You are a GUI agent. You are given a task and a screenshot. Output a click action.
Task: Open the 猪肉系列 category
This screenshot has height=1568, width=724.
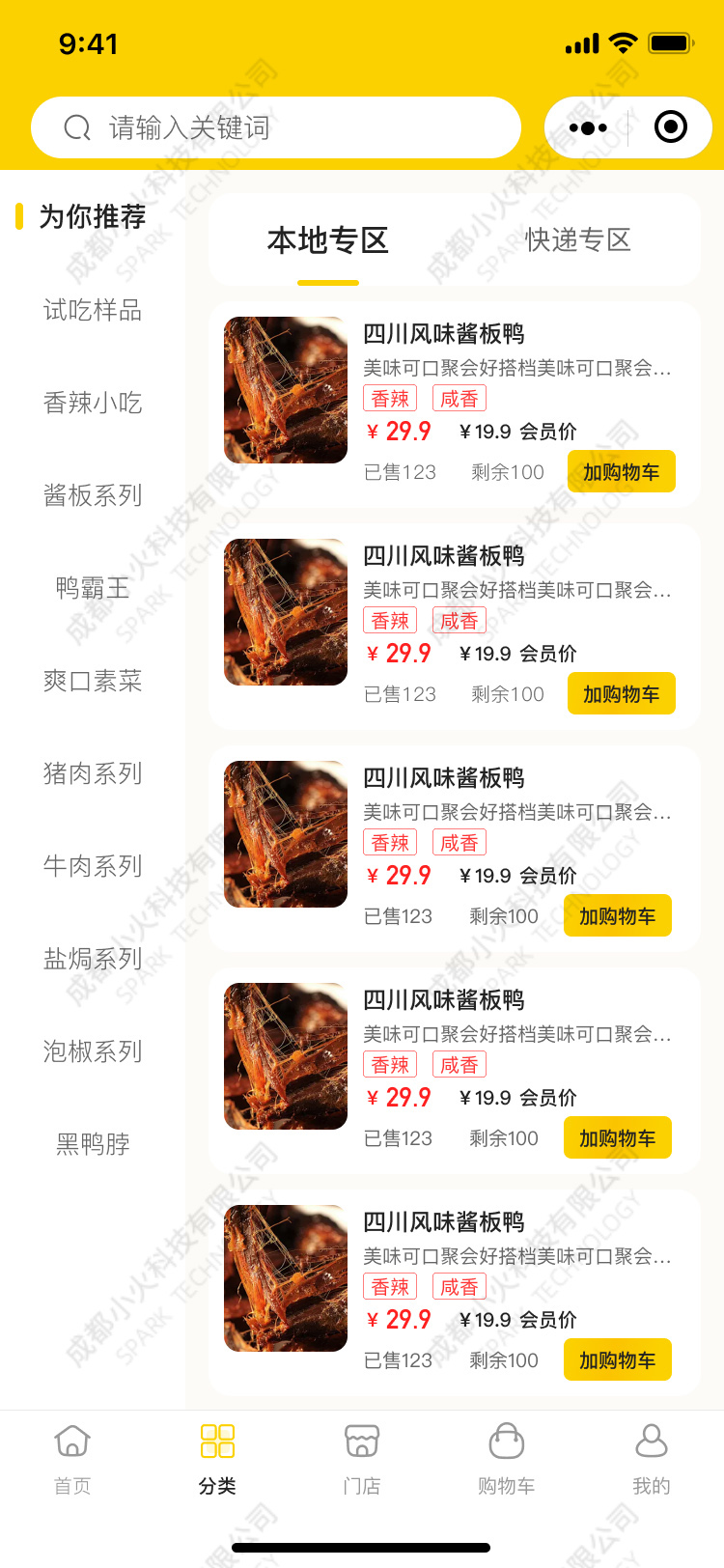pyautogui.click(x=93, y=773)
